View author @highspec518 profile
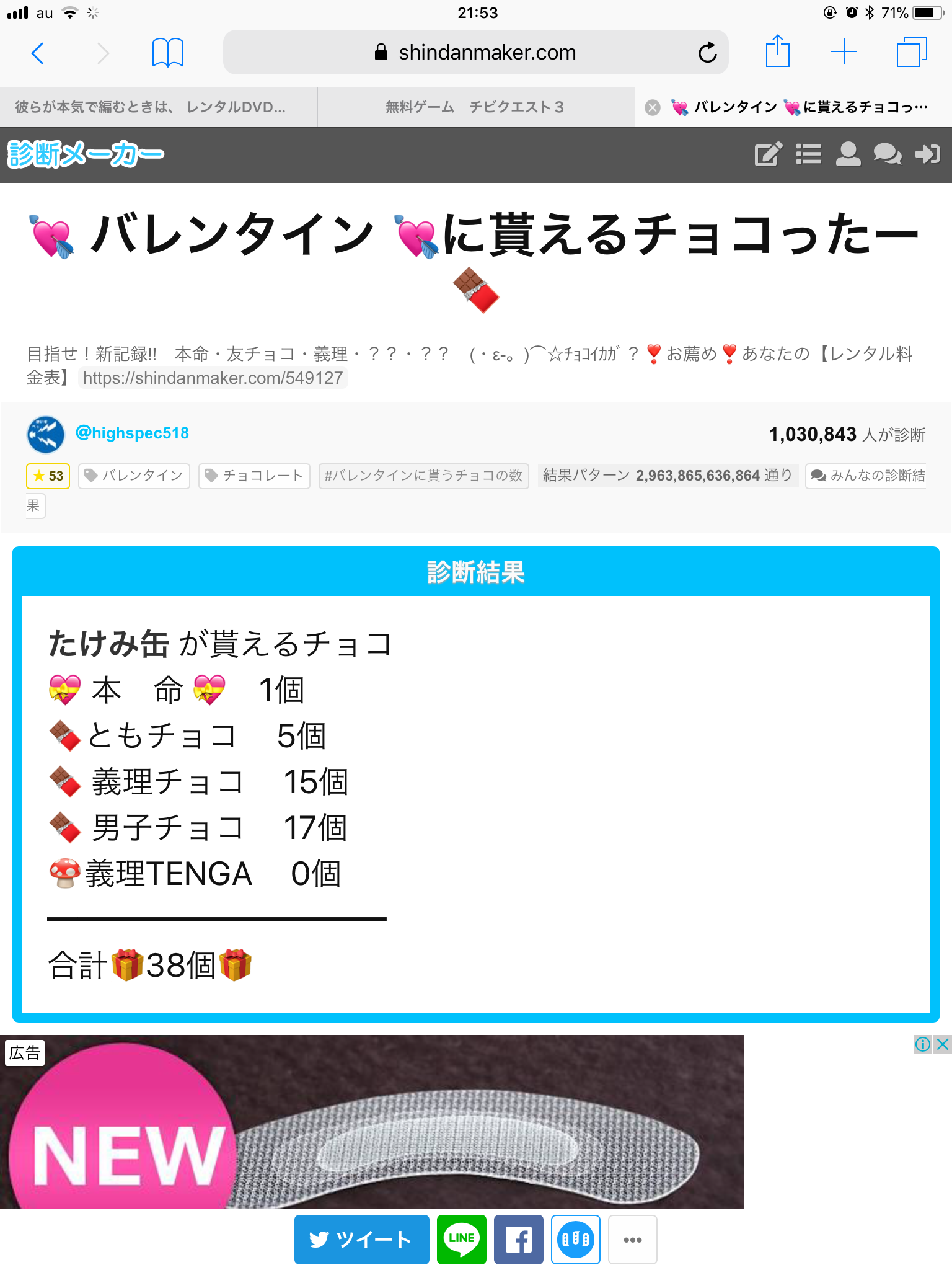This screenshot has width=952, height=1270. (132, 433)
